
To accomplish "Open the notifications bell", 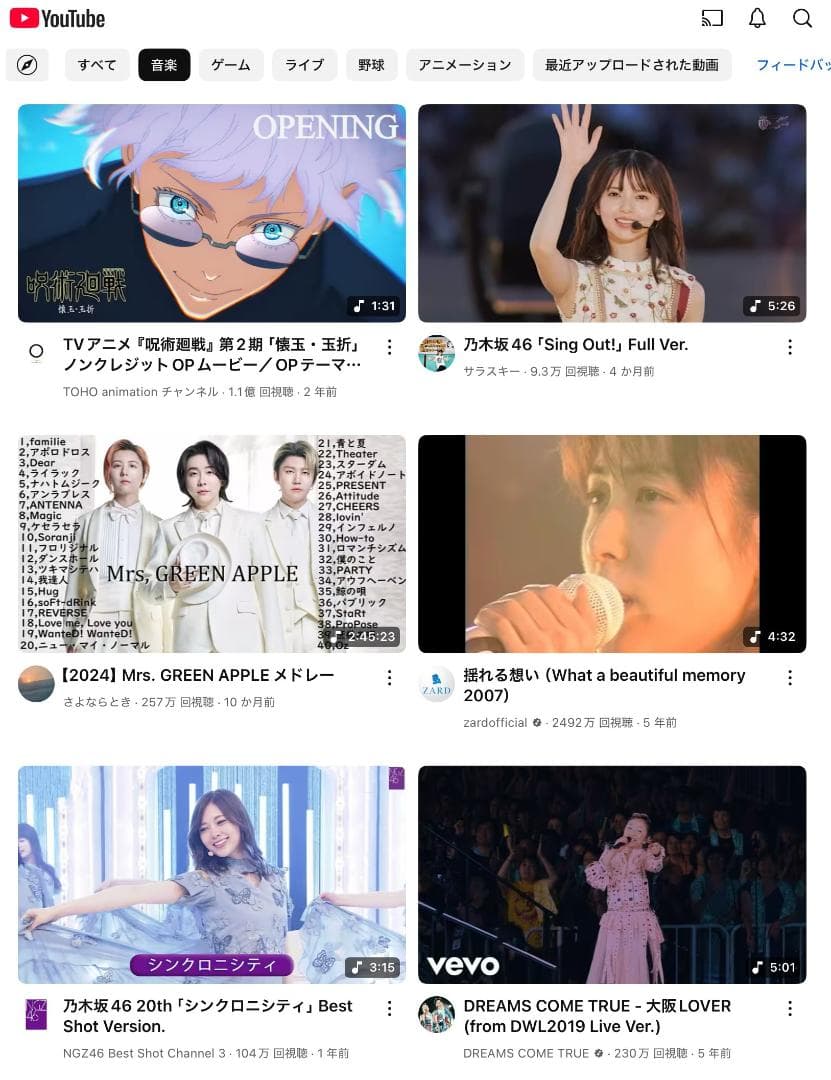I will (757, 18).
